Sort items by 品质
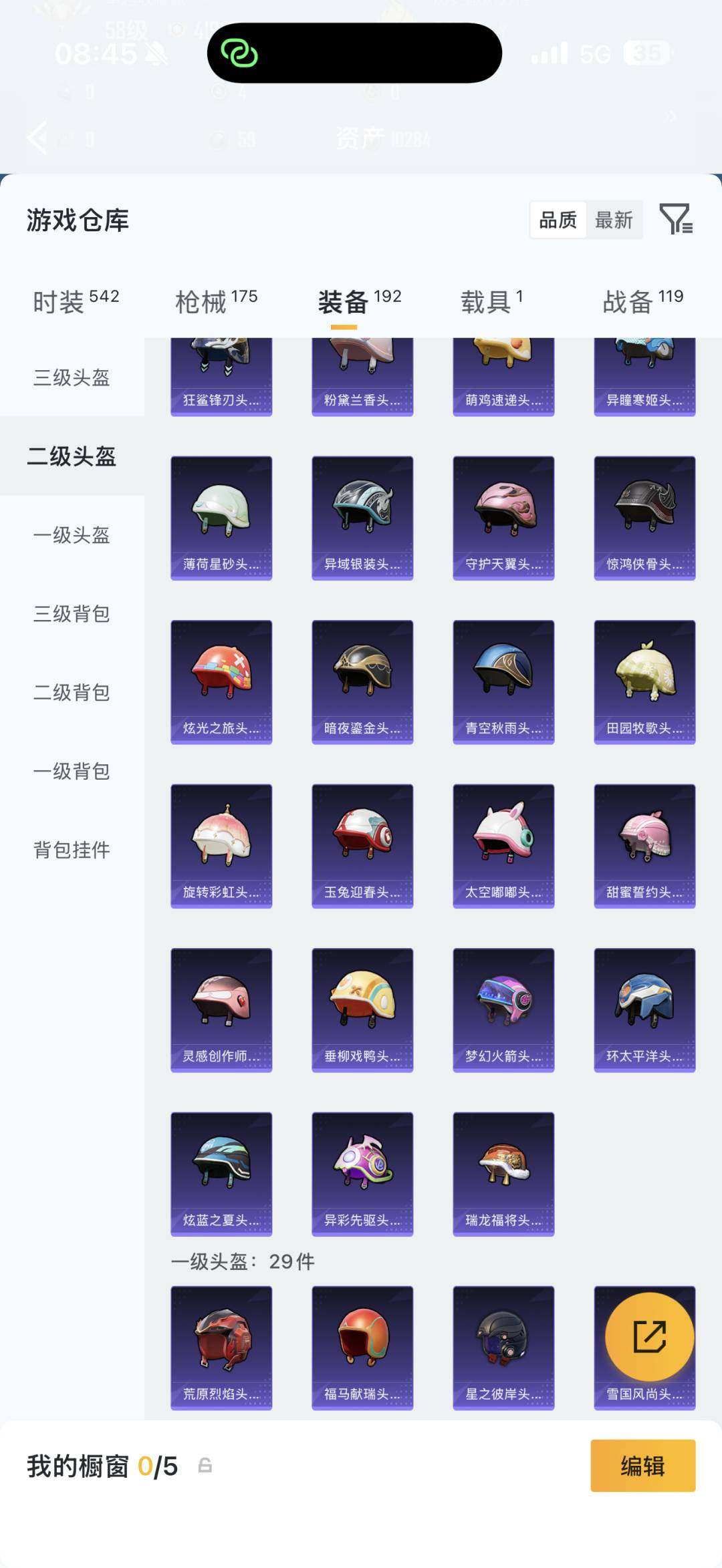This screenshot has height=1568, width=722. tap(558, 220)
